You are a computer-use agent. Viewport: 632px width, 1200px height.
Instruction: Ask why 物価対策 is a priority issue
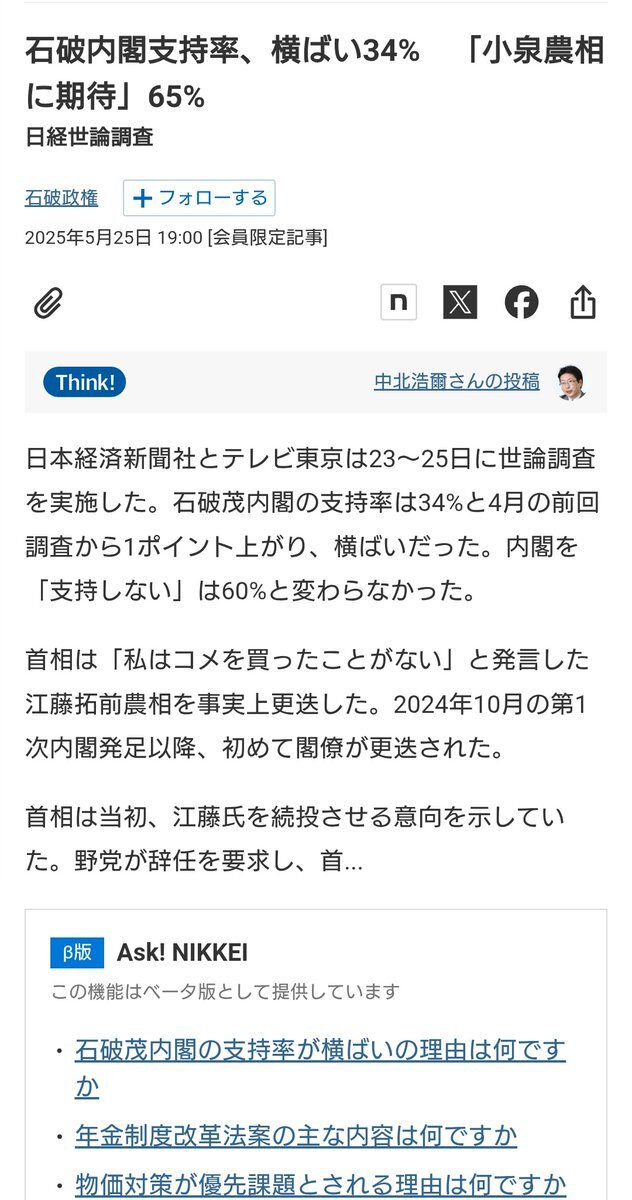point(320,1184)
